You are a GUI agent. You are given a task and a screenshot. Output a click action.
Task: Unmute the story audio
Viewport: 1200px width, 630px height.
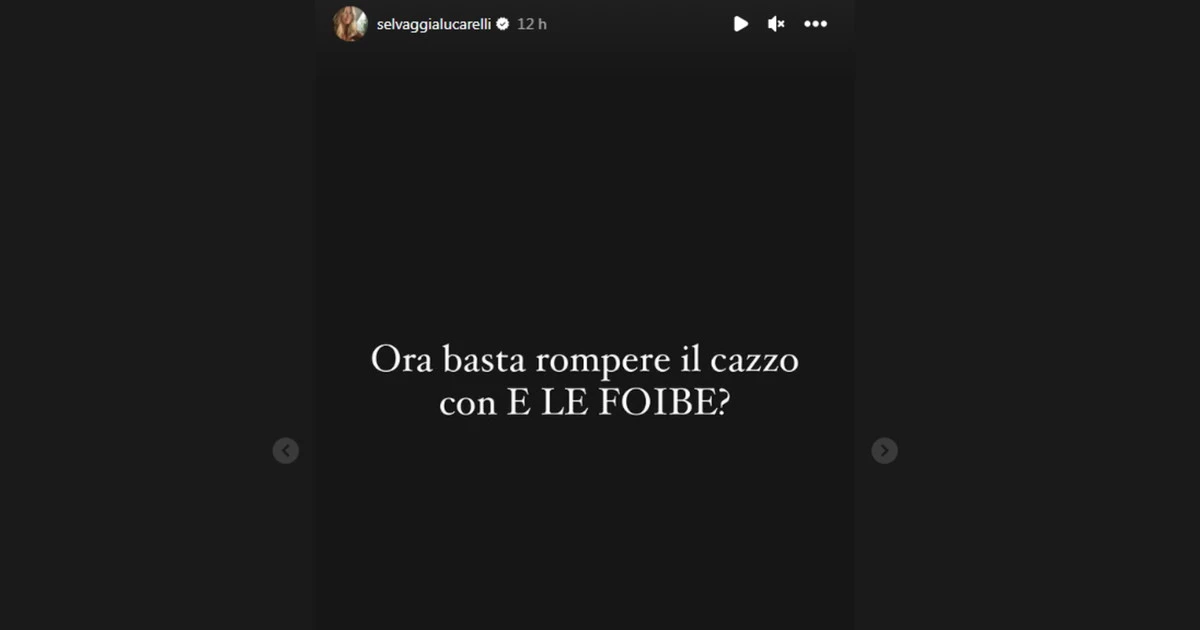click(x=776, y=24)
